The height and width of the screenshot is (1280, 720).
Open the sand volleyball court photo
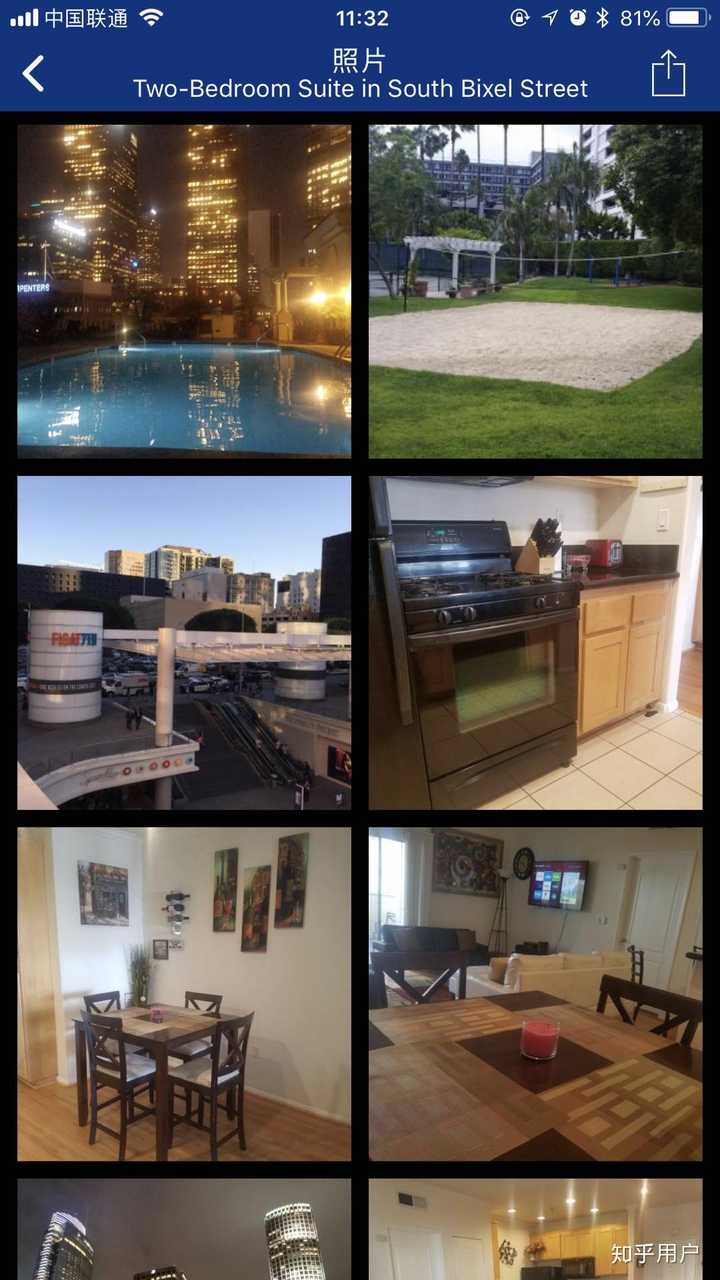(x=535, y=291)
